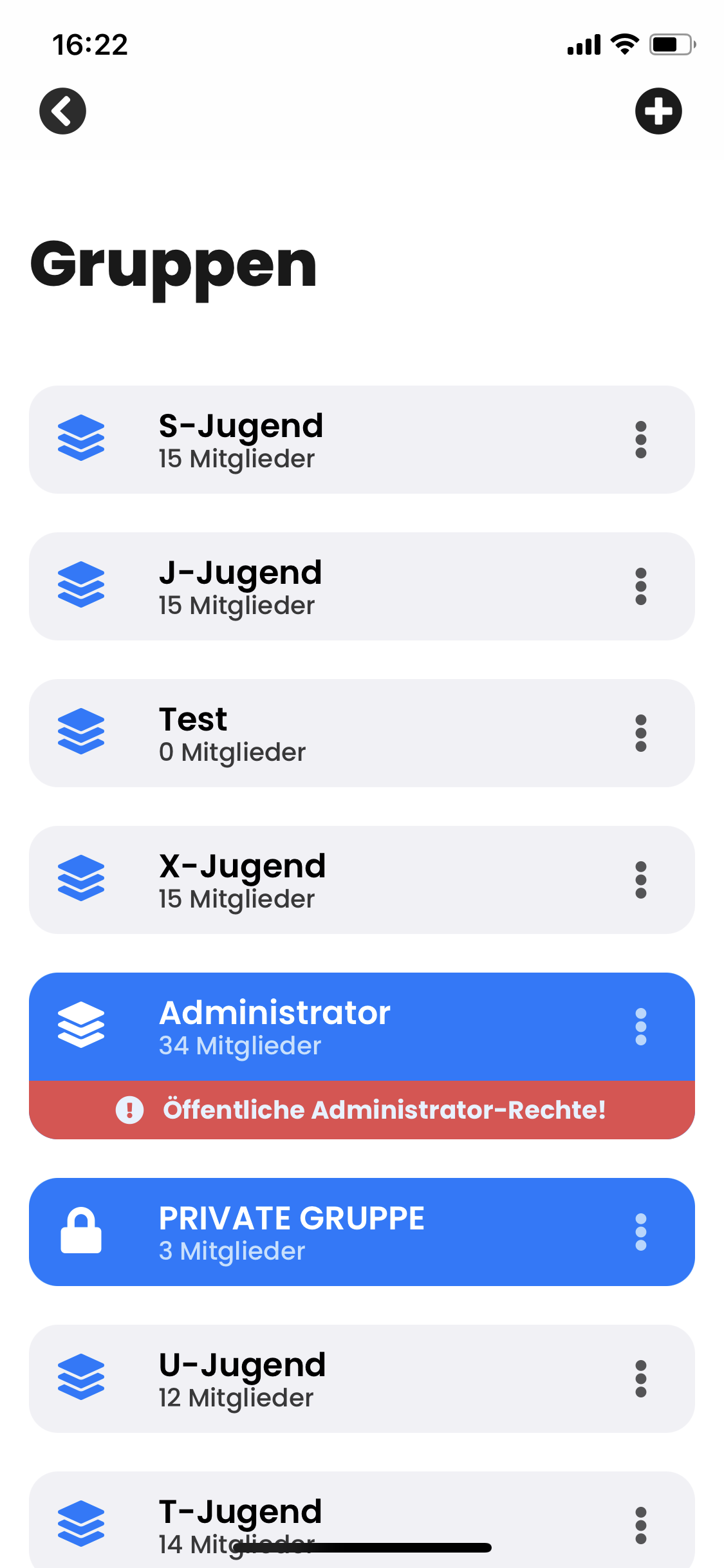Viewport: 724px width, 1568px height.
Task: Click the warning icon on the red banner
Action: [x=129, y=1109]
